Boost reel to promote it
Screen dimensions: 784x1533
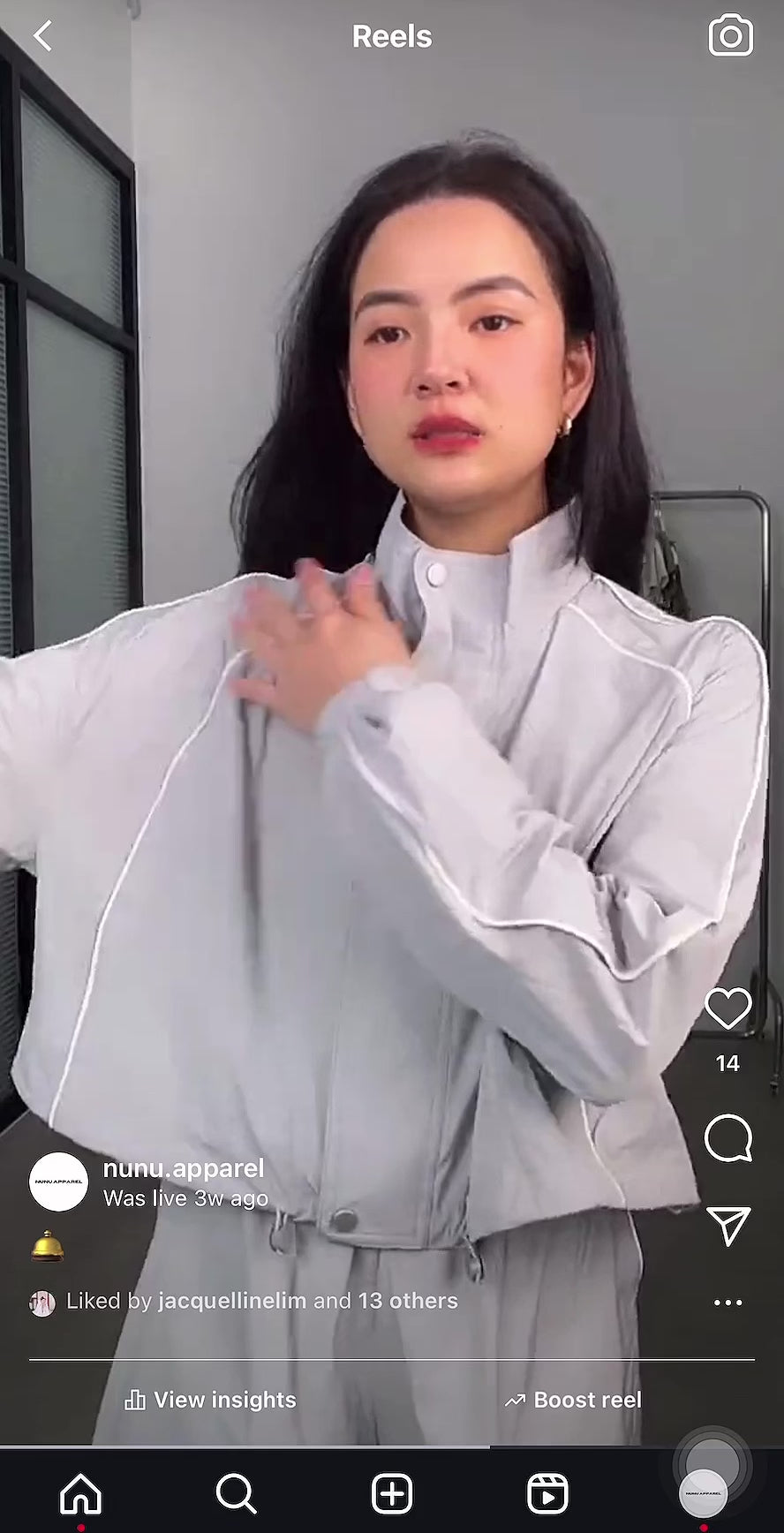(572, 1400)
